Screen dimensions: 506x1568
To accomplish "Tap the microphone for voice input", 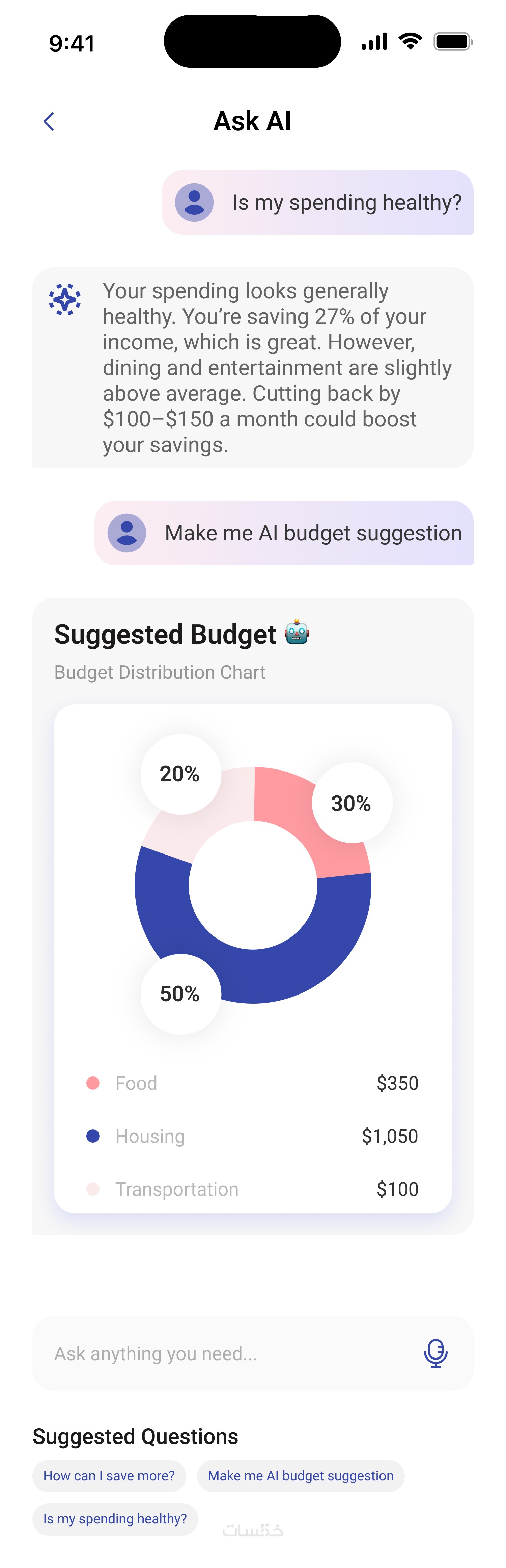I will (x=435, y=1353).
